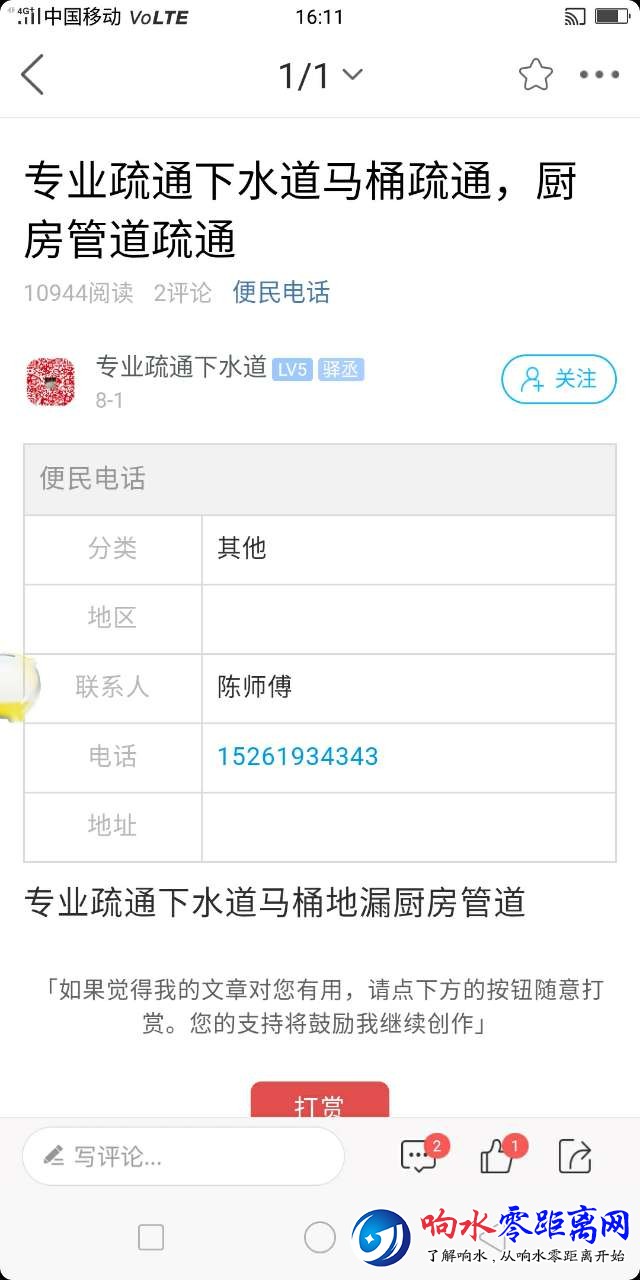Expand the 1/1 page dropdown
640x1280 pixels.
320,75
